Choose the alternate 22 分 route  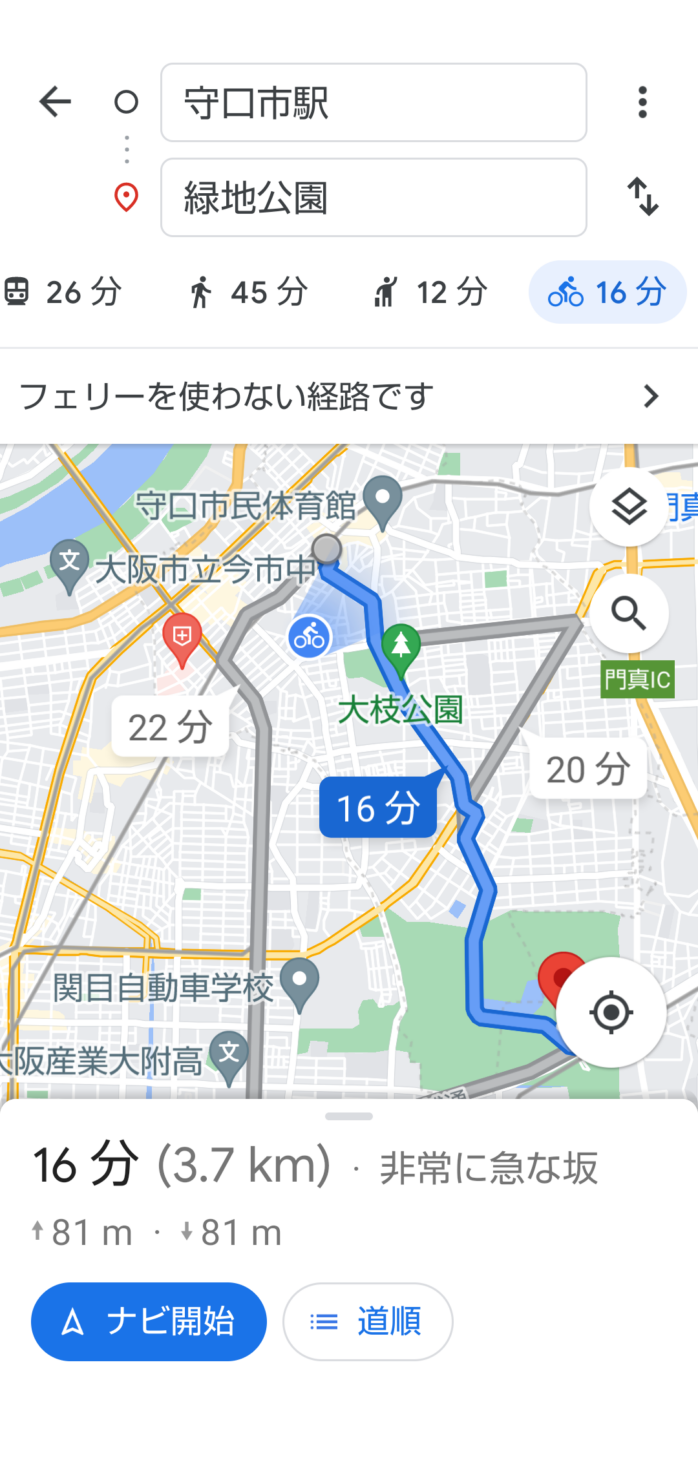[x=170, y=727]
